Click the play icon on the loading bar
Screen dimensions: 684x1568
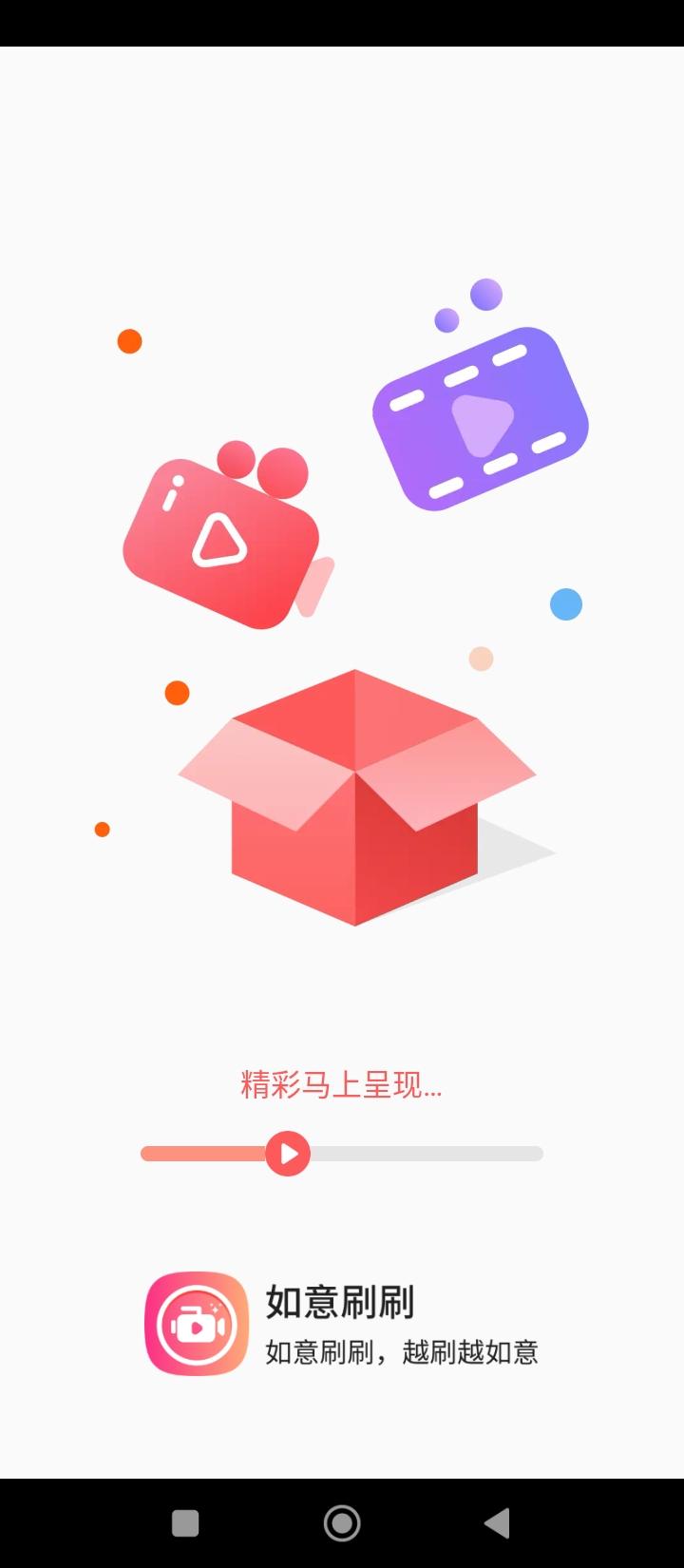[x=287, y=1153]
